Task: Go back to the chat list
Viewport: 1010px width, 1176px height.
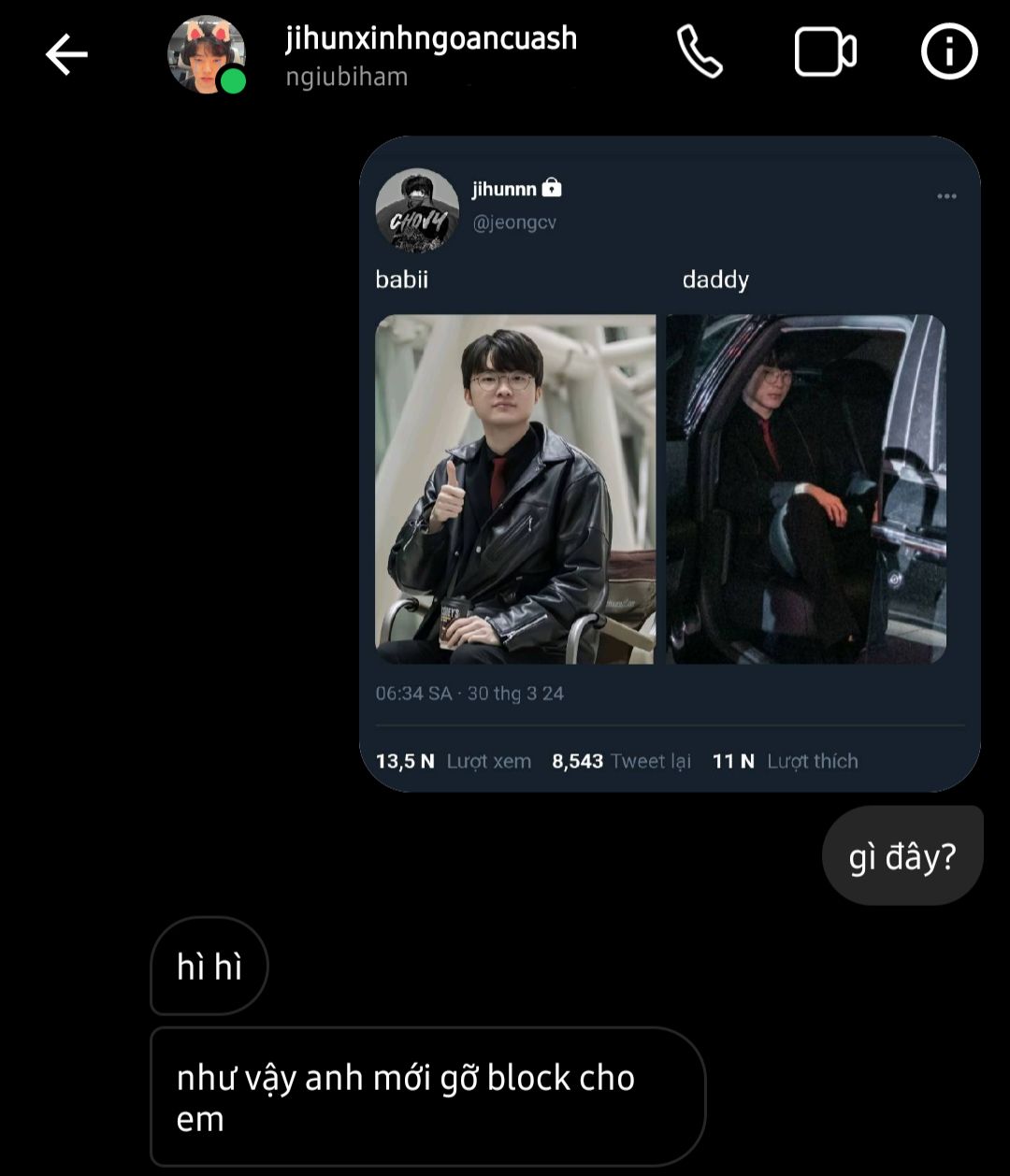Action: [x=66, y=54]
